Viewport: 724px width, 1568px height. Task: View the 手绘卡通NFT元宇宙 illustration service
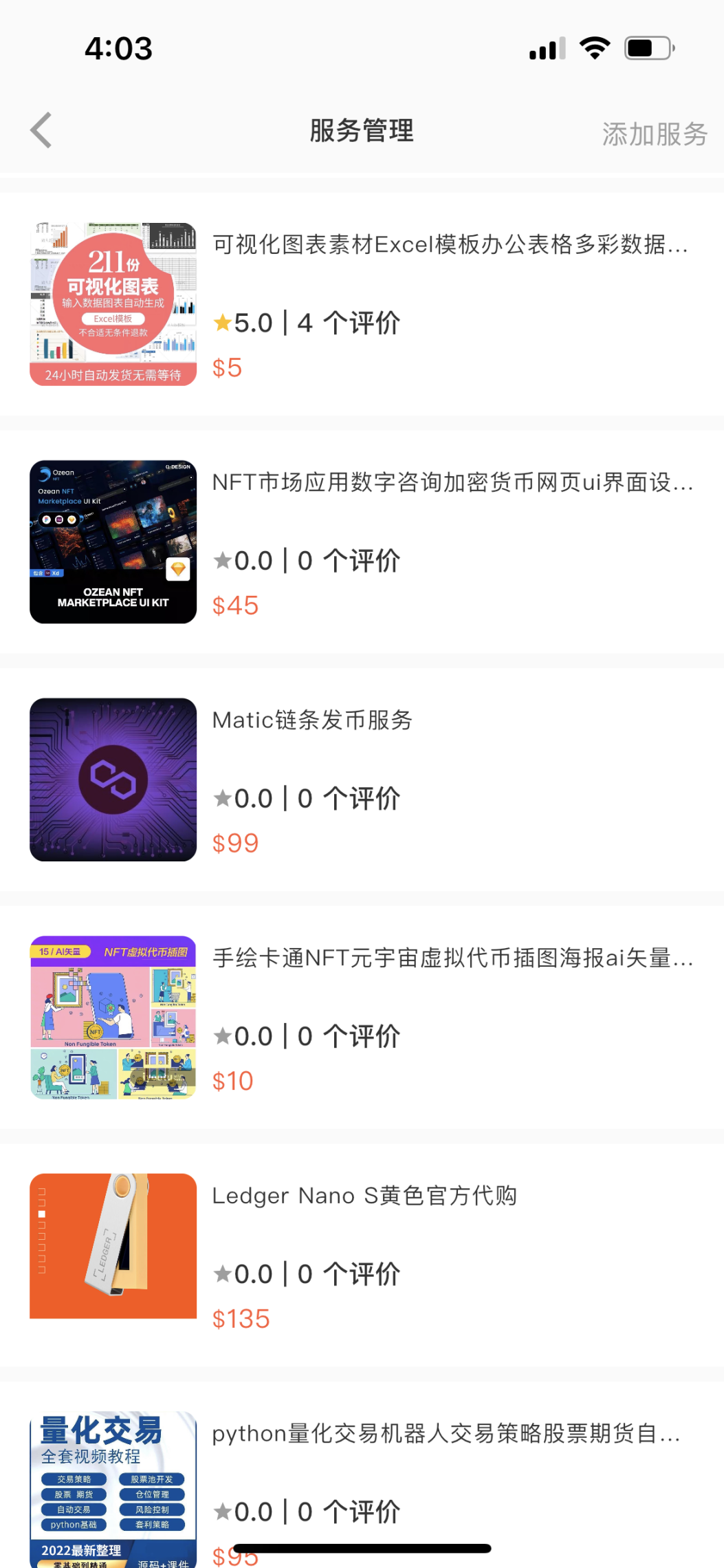tap(452, 958)
